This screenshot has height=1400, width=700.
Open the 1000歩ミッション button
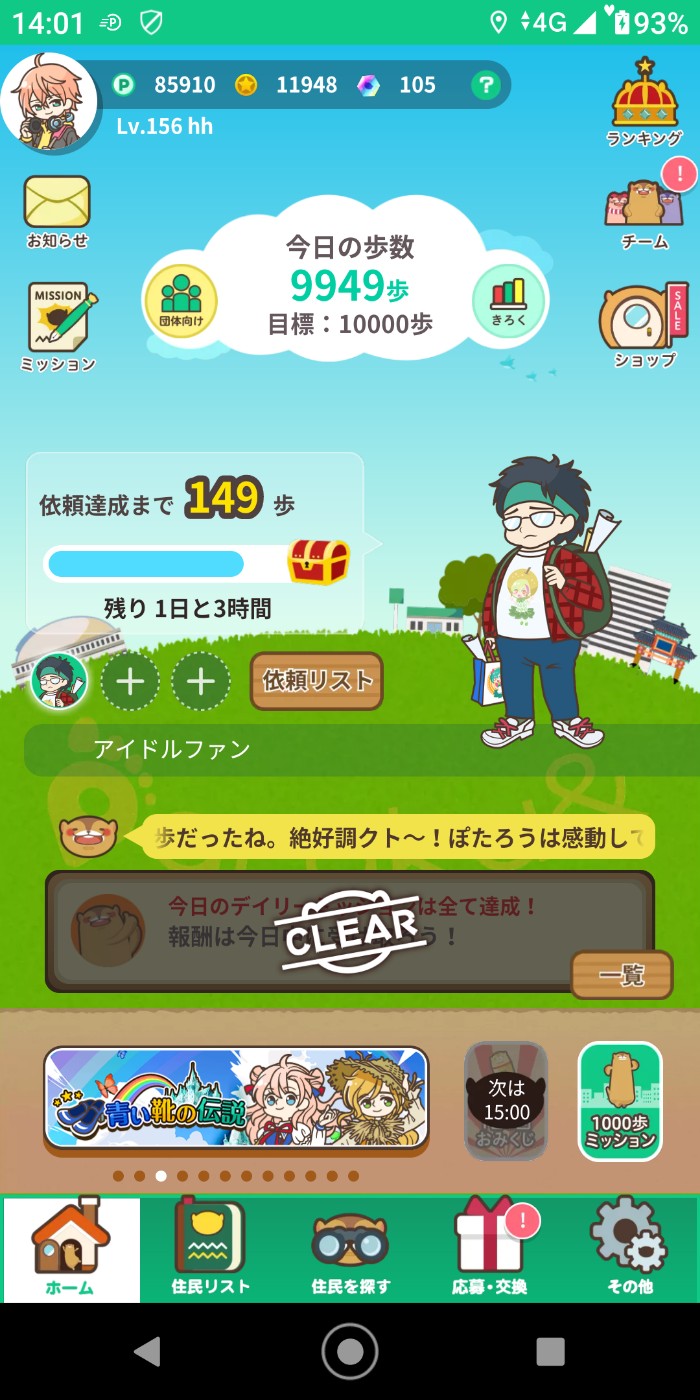click(620, 1100)
